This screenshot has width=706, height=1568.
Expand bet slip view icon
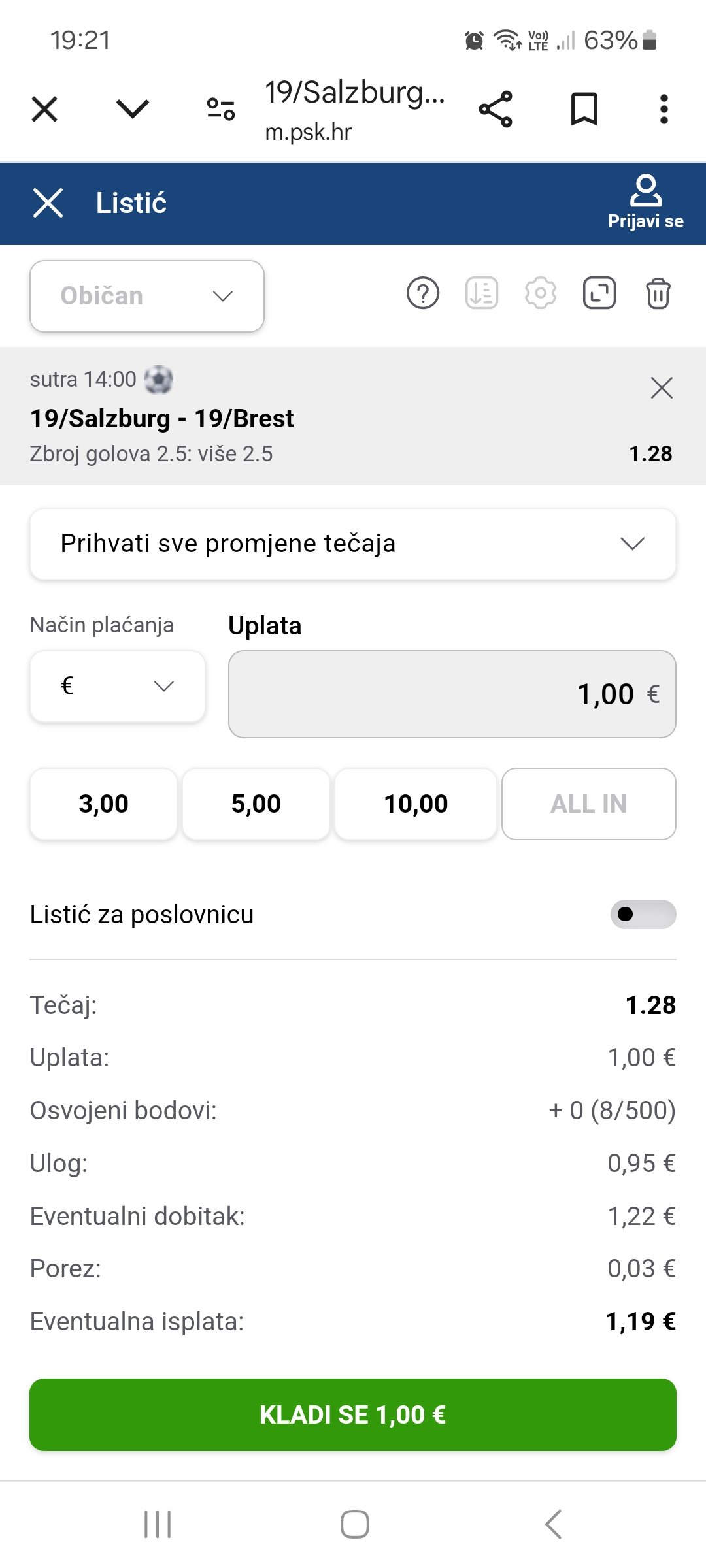(599, 293)
